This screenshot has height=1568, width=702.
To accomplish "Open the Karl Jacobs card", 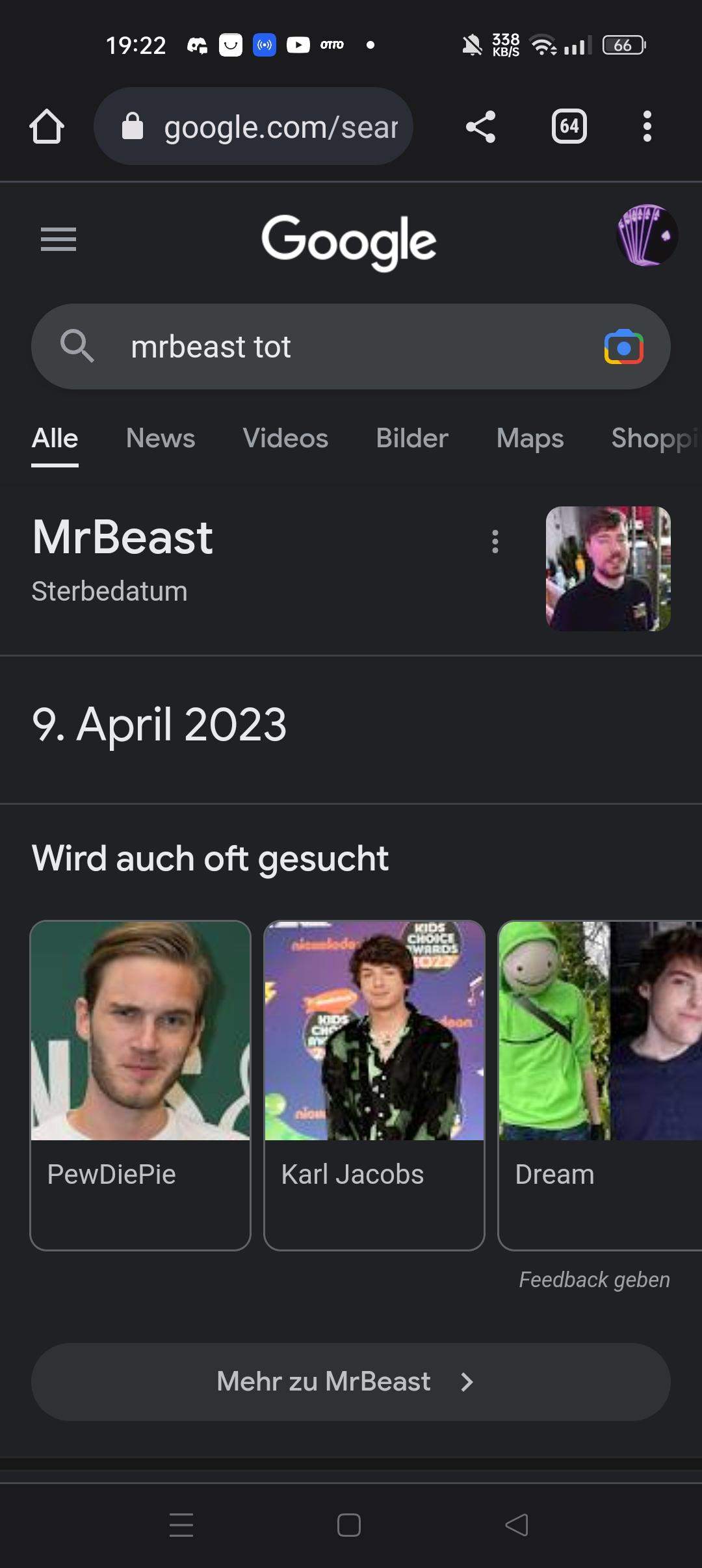I will pyautogui.click(x=374, y=1084).
